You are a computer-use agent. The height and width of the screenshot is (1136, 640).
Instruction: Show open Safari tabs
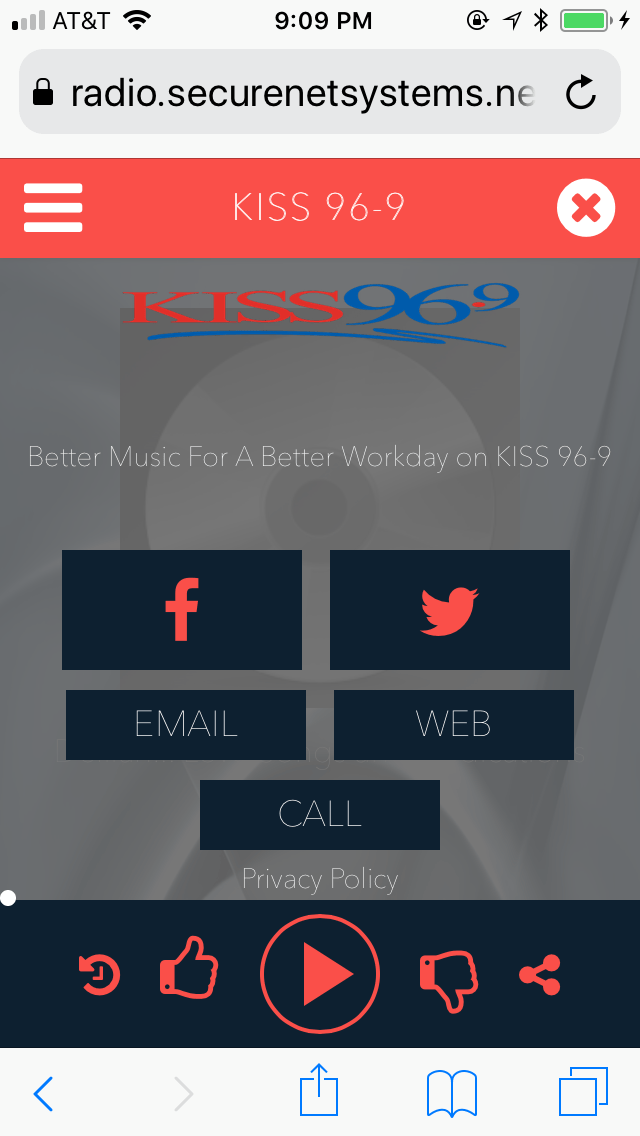(x=583, y=1091)
